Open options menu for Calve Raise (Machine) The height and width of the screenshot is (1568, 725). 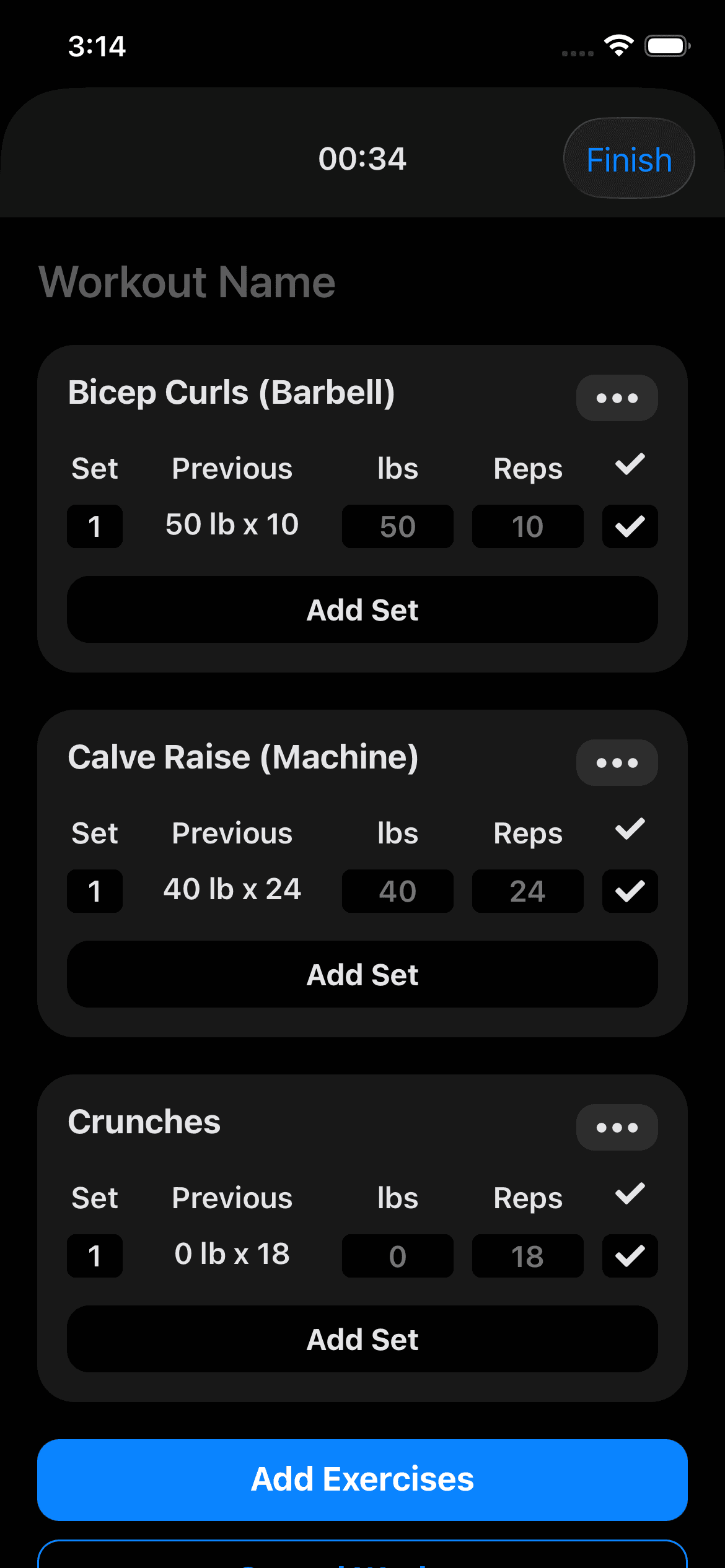(x=617, y=763)
